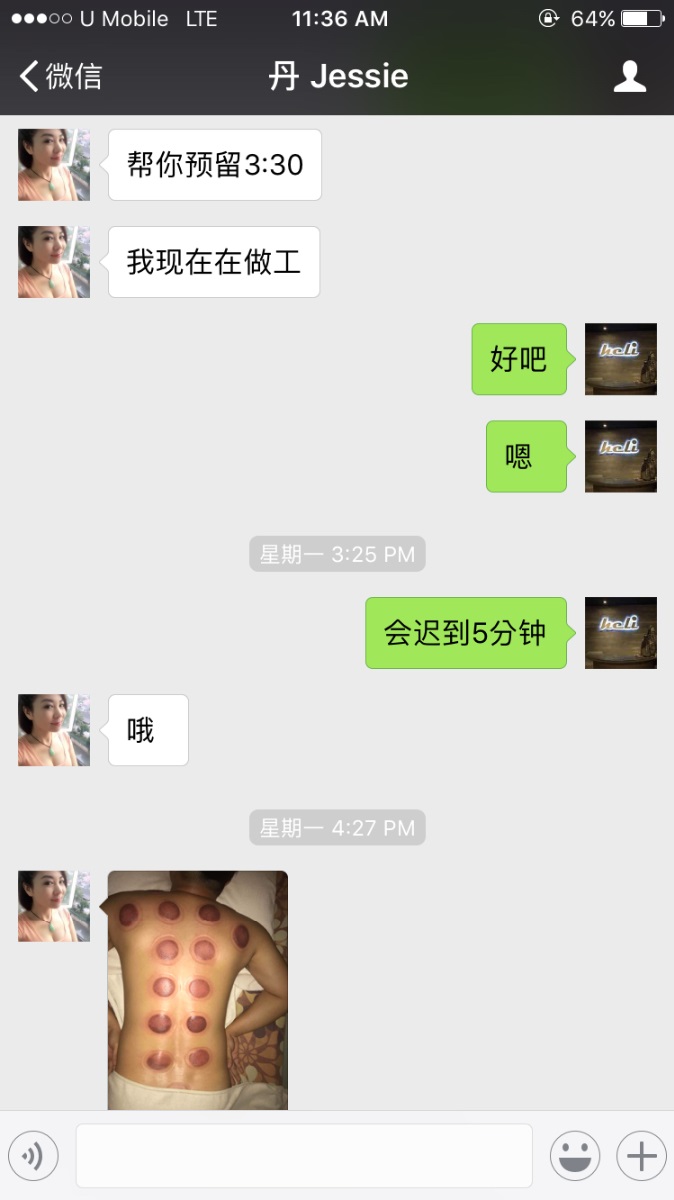The width and height of the screenshot is (674, 1200).
Task: Switch to voice message input
Action: (33, 1156)
